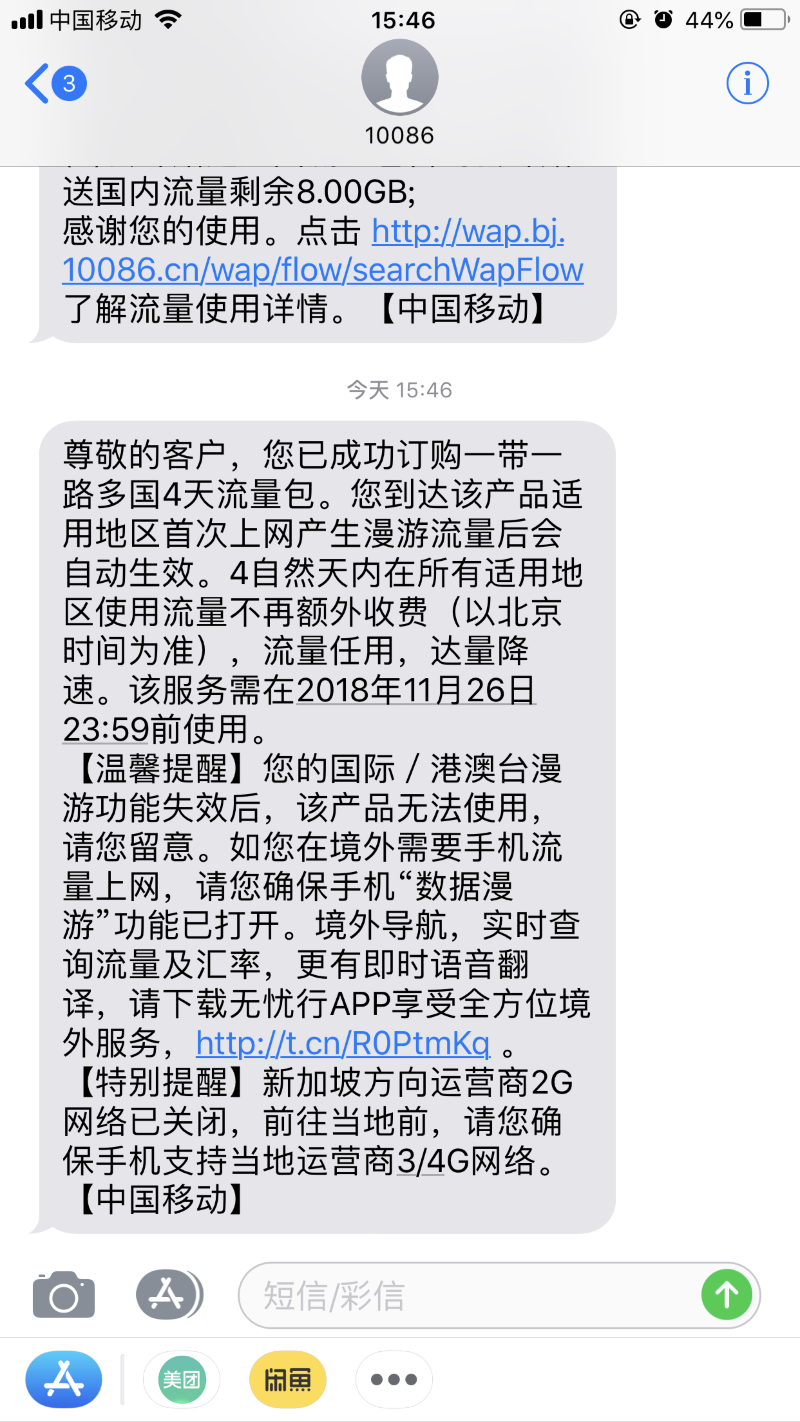
Task: Send the message with the green arrow
Action: (x=726, y=1296)
